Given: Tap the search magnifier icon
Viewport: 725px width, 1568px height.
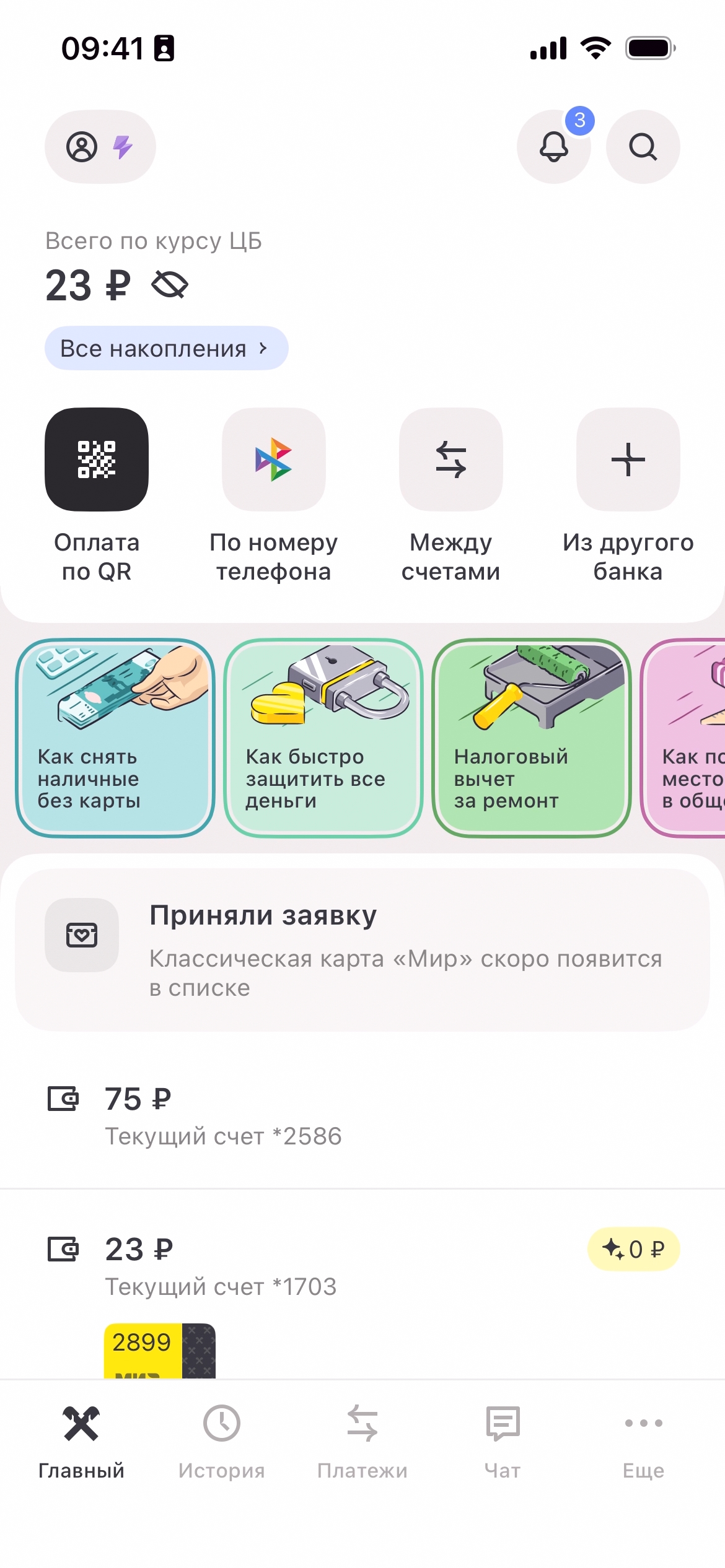Looking at the screenshot, I should click(x=643, y=147).
